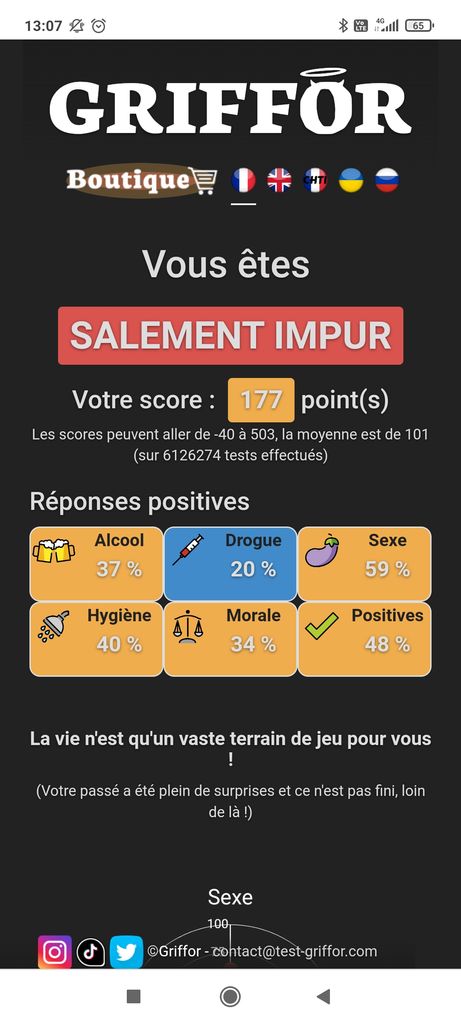461x1024 pixels.
Task: Switch to the English UK flag
Action: tap(279, 180)
